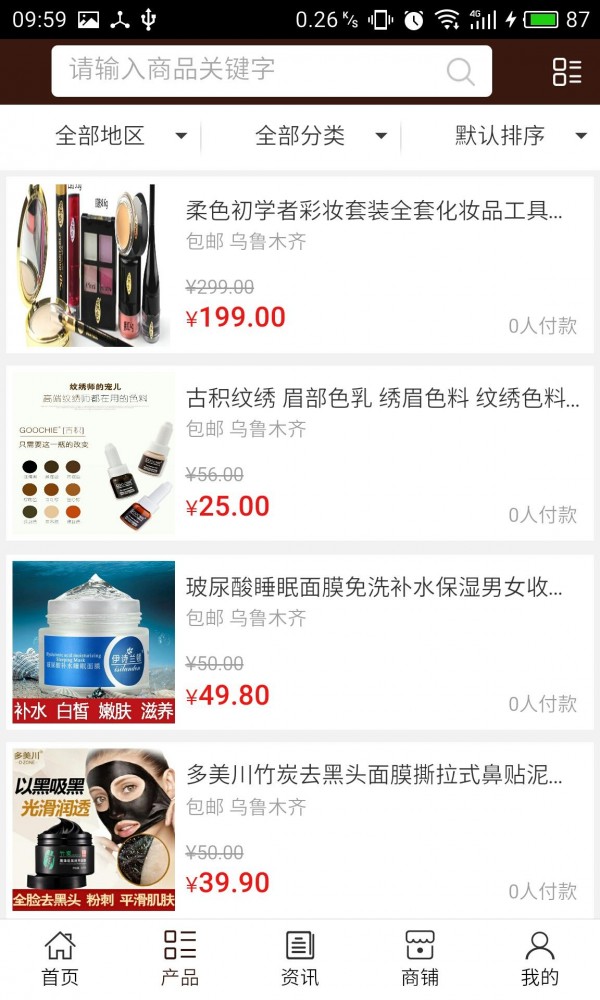Open the 商铺 shops tab
Image resolution: width=600 pixels, height=1000 pixels.
tap(420, 958)
